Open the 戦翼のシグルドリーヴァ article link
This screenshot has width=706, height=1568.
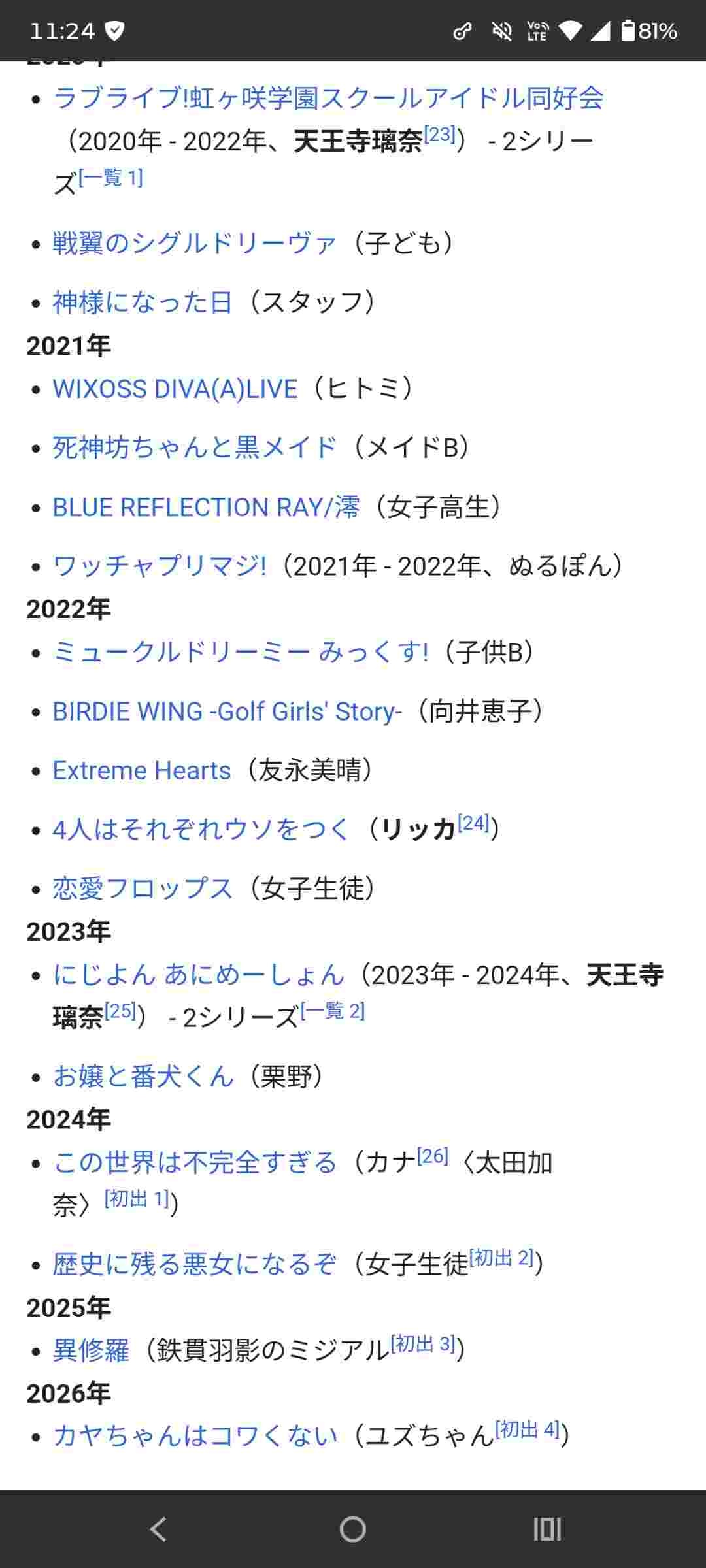tap(194, 243)
